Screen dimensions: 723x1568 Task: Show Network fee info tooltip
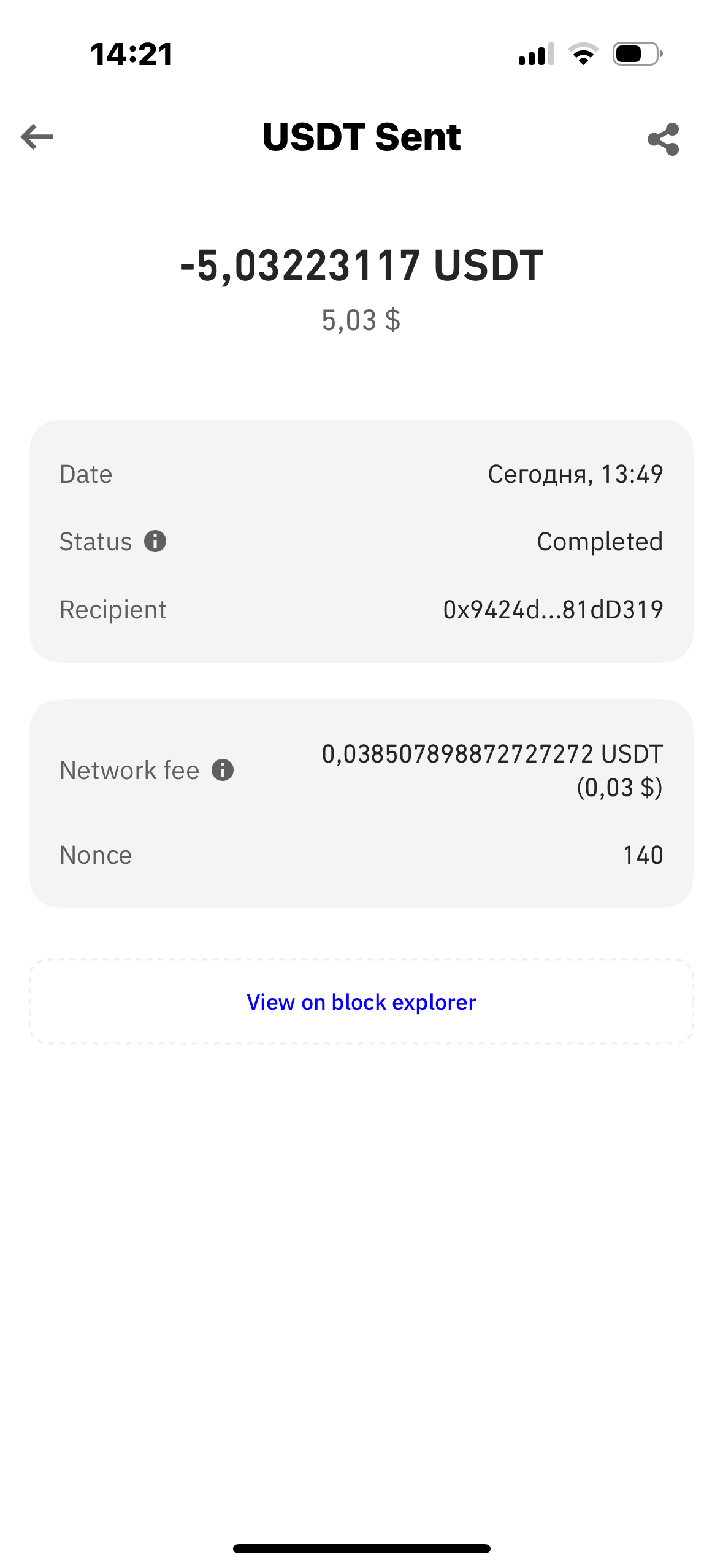coord(223,770)
